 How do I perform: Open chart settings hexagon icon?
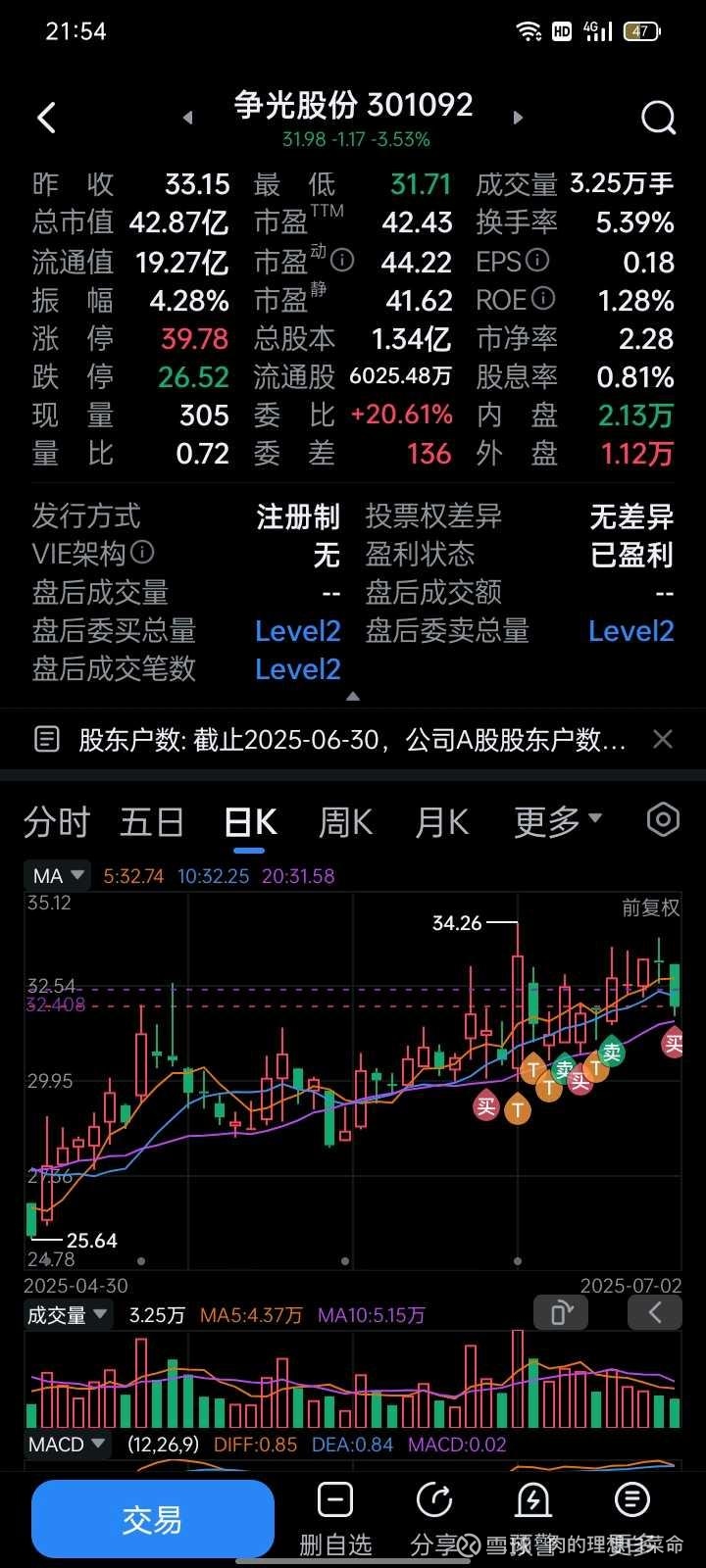[x=663, y=819]
